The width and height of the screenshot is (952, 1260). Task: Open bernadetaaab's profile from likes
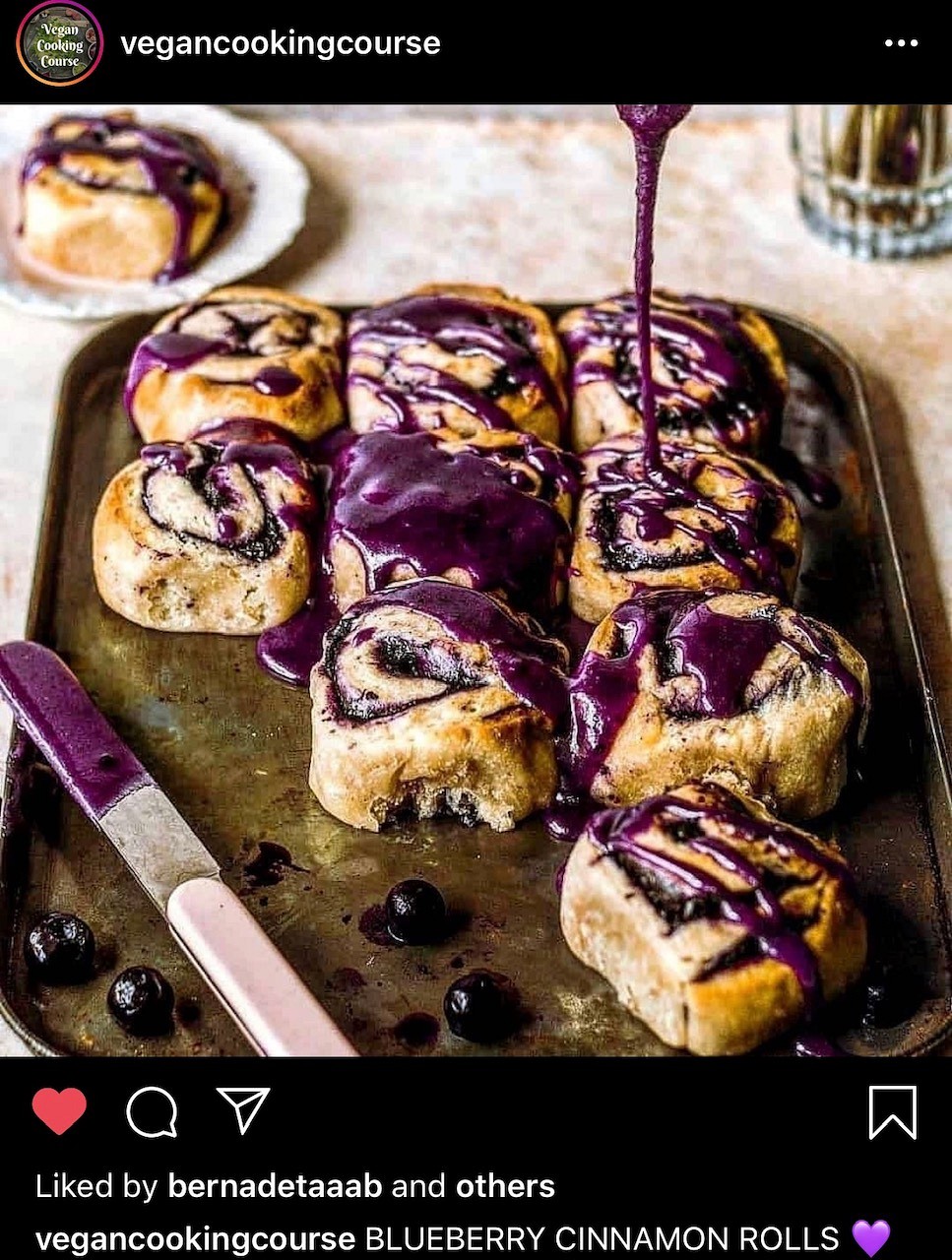tap(275, 1186)
